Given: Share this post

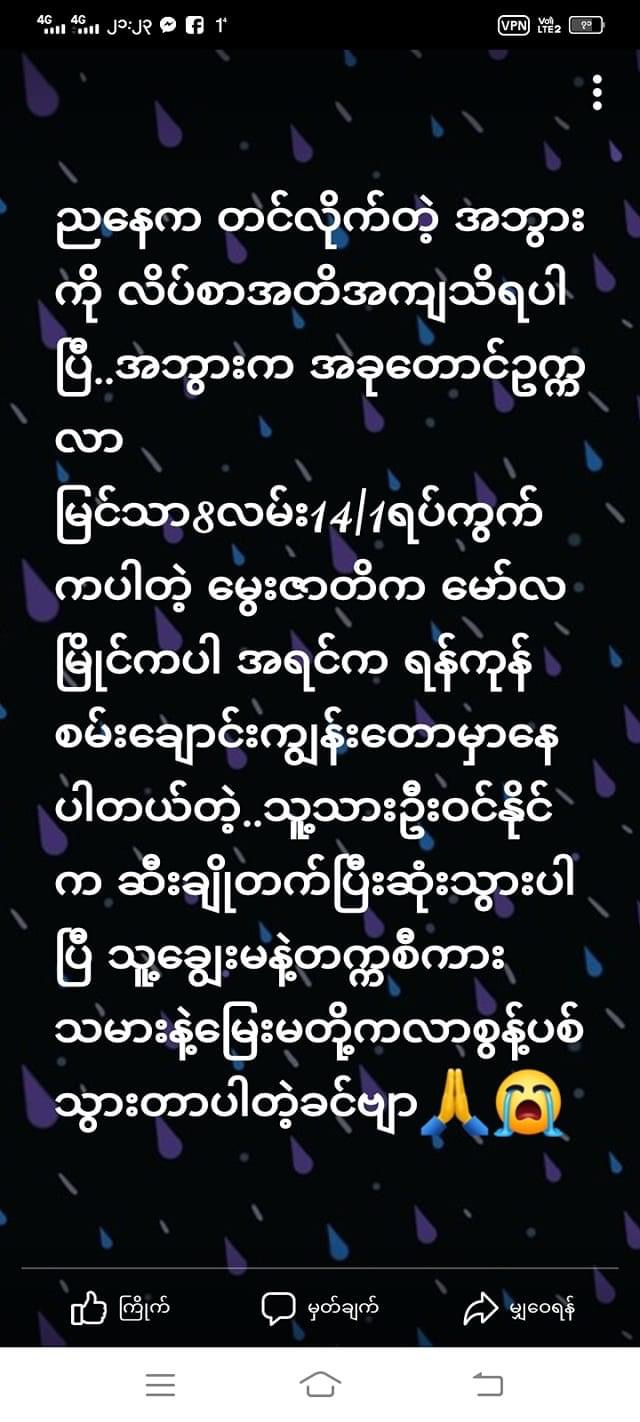Looking at the screenshot, I should tap(519, 1308).
